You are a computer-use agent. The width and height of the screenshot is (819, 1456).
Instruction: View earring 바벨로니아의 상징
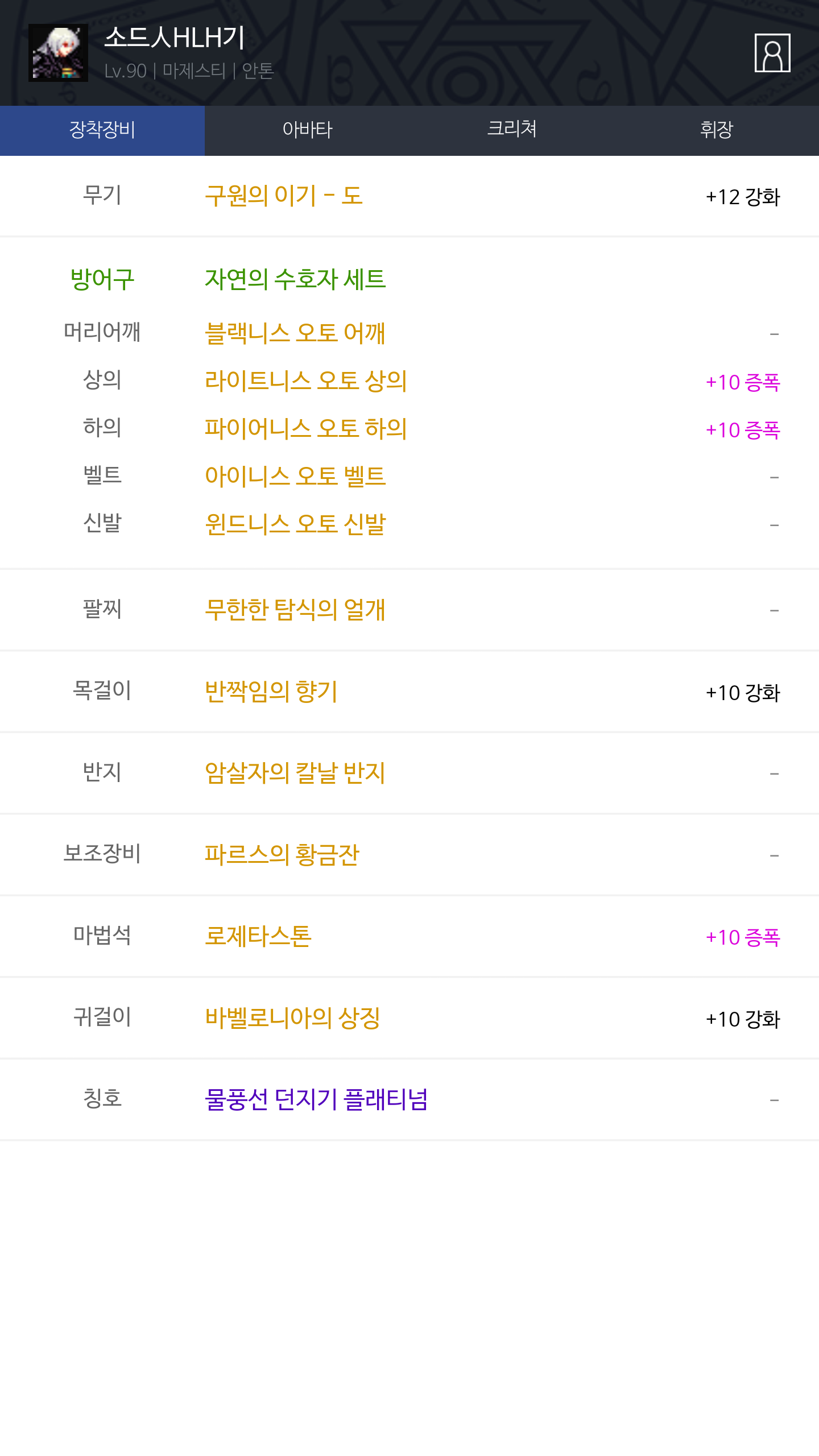pos(292,1018)
